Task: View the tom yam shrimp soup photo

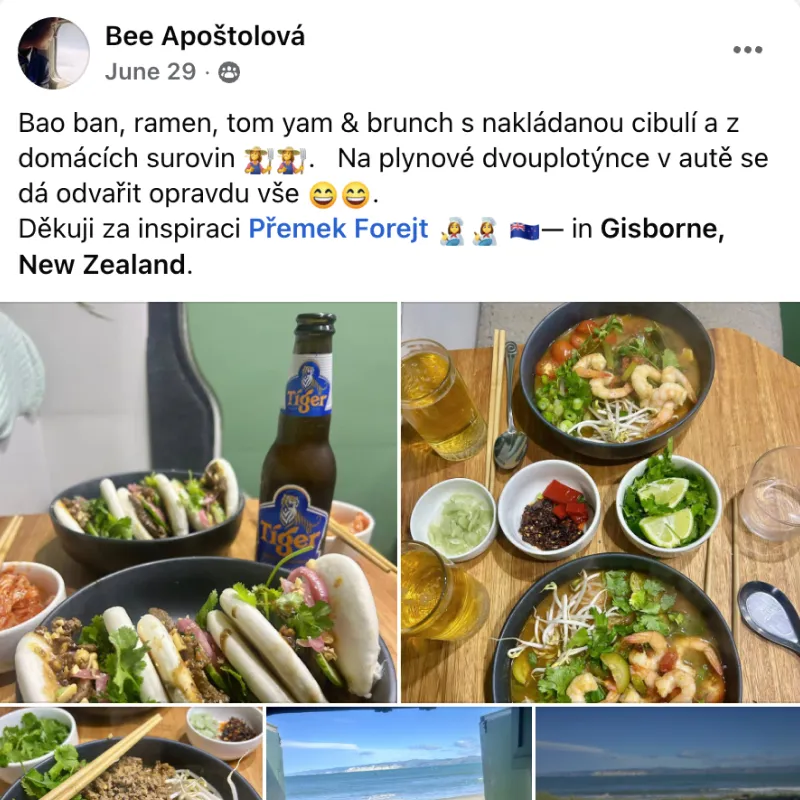Action: click(600, 502)
